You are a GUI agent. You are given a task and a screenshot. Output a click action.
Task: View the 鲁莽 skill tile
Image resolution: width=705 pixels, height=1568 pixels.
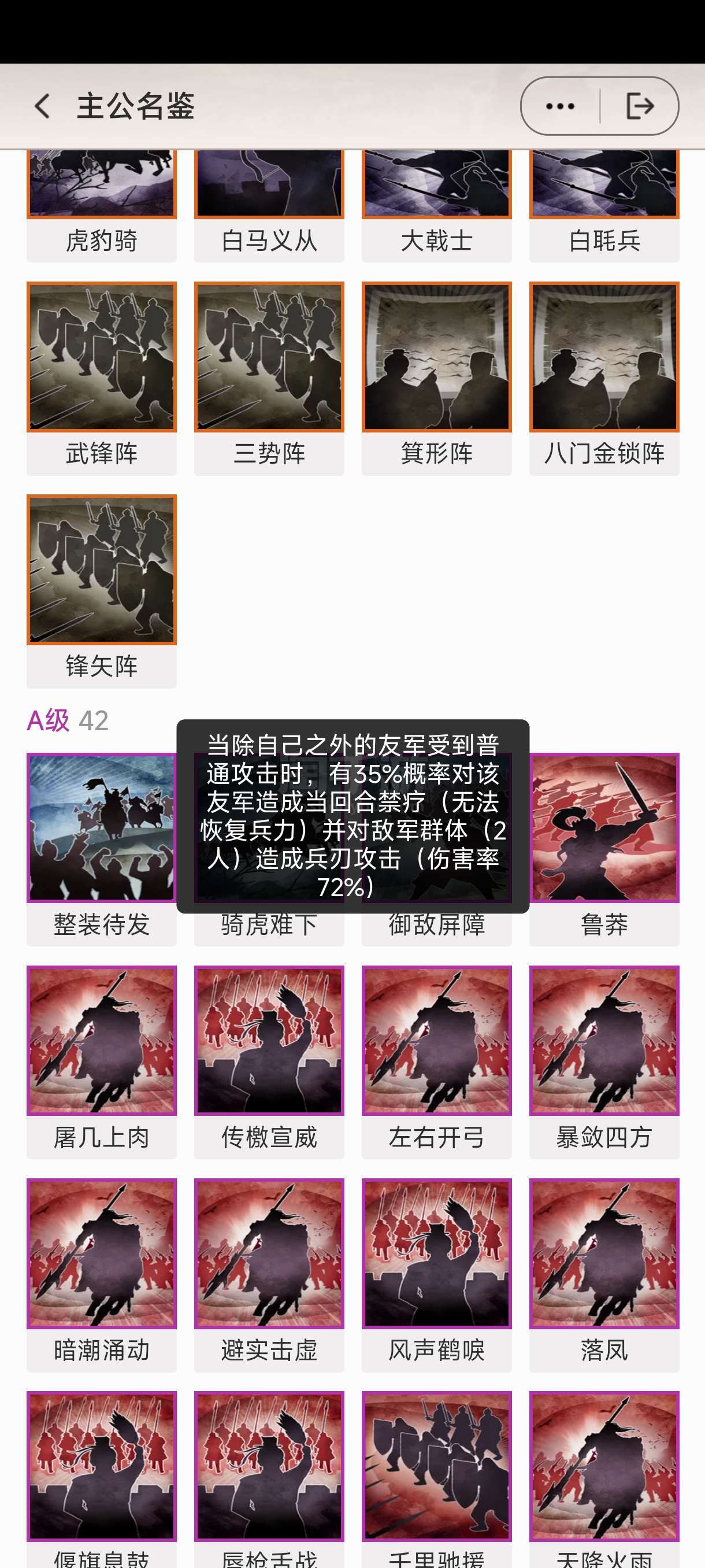coord(604,849)
